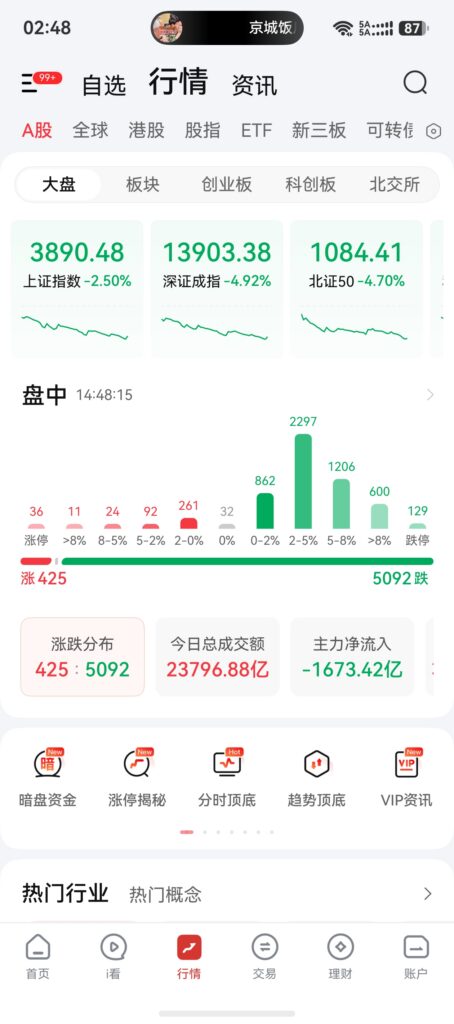Switch to the 资讯 top tab

[x=255, y=85]
